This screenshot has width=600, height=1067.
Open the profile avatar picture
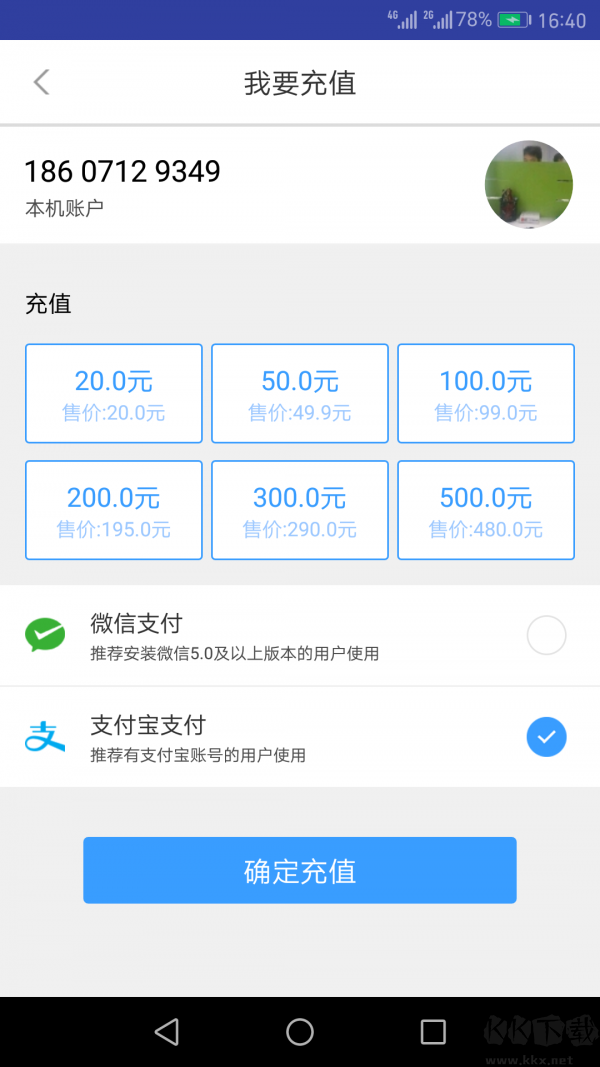528,184
